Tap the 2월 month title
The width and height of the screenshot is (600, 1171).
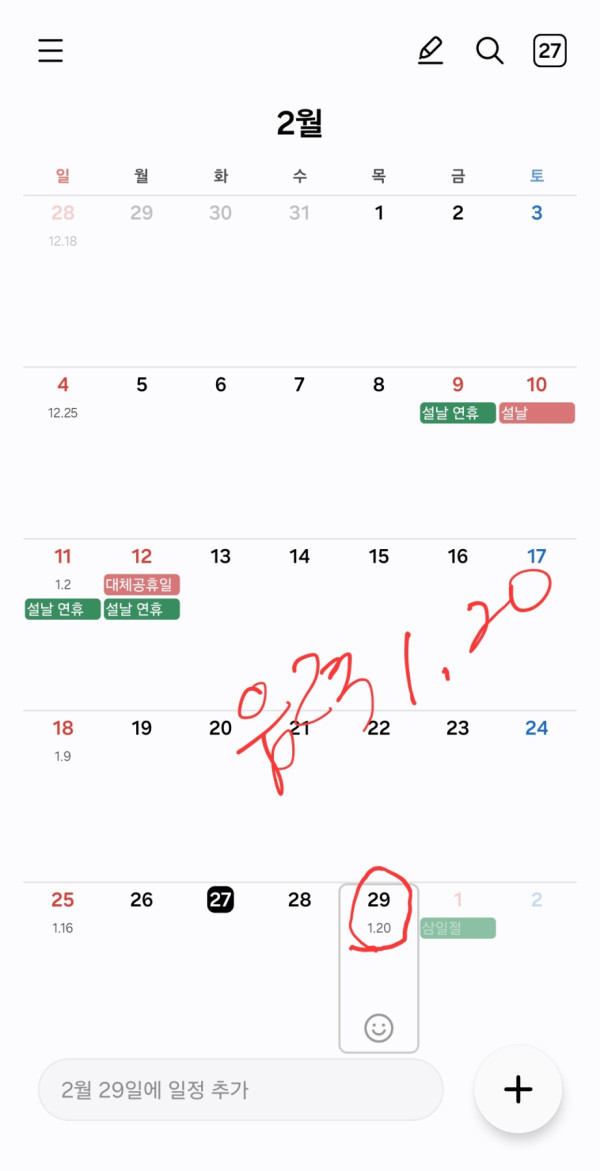click(300, 124)
